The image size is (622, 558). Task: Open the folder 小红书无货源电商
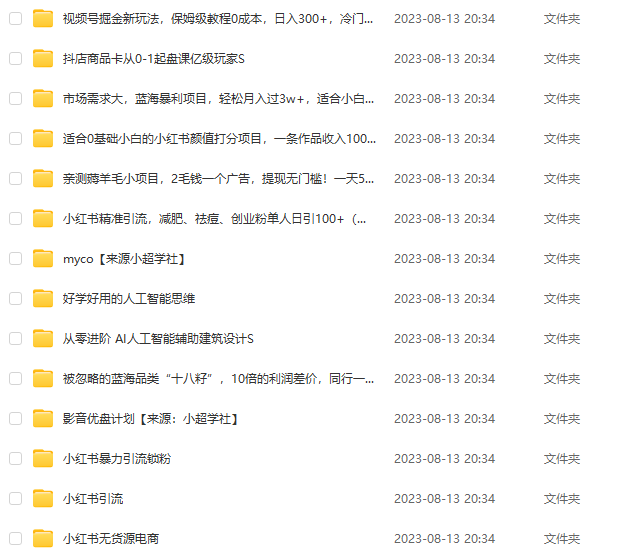click(x=110, y=539)
